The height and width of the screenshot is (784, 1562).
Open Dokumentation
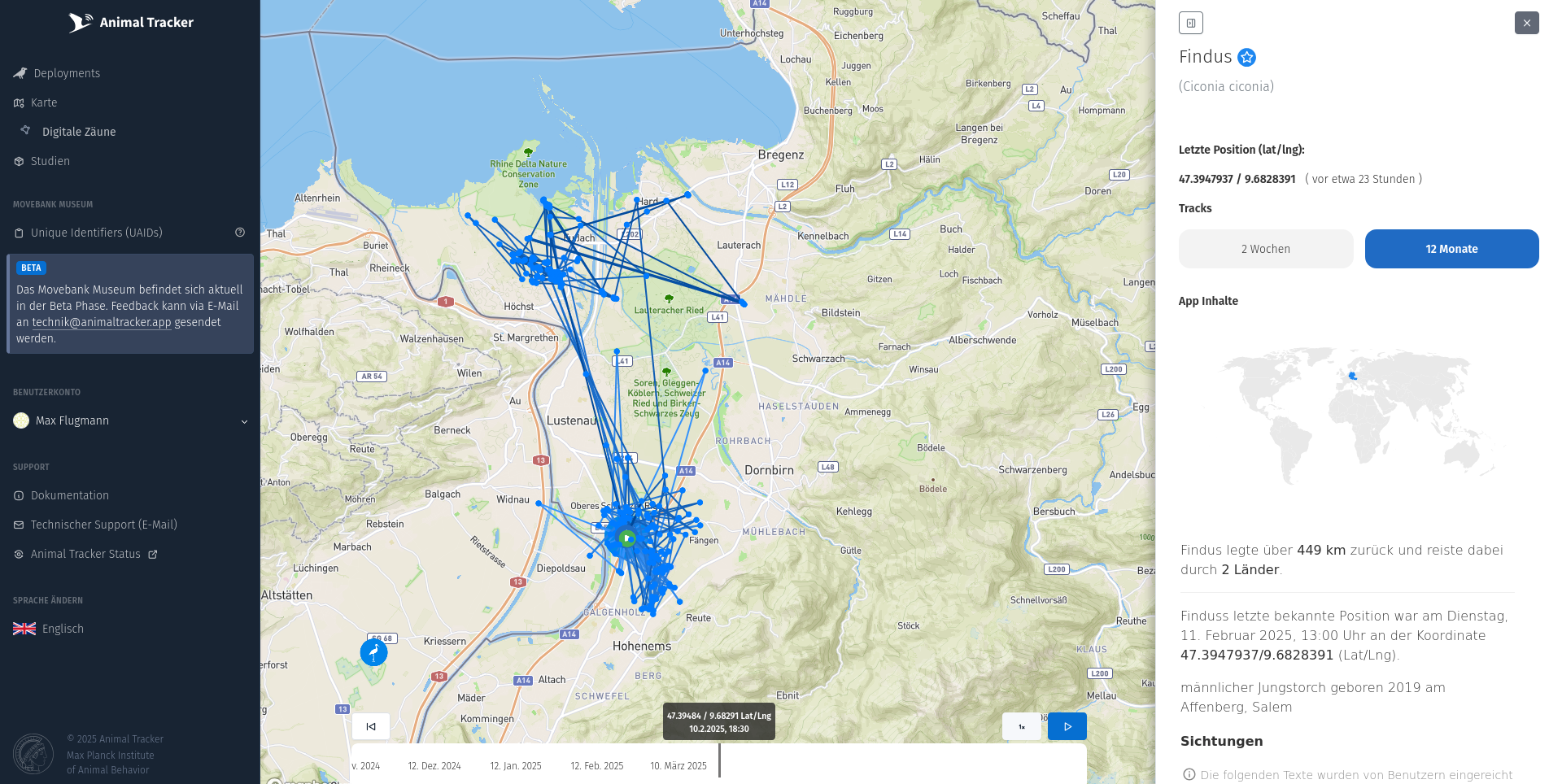[x=61, y=495]
